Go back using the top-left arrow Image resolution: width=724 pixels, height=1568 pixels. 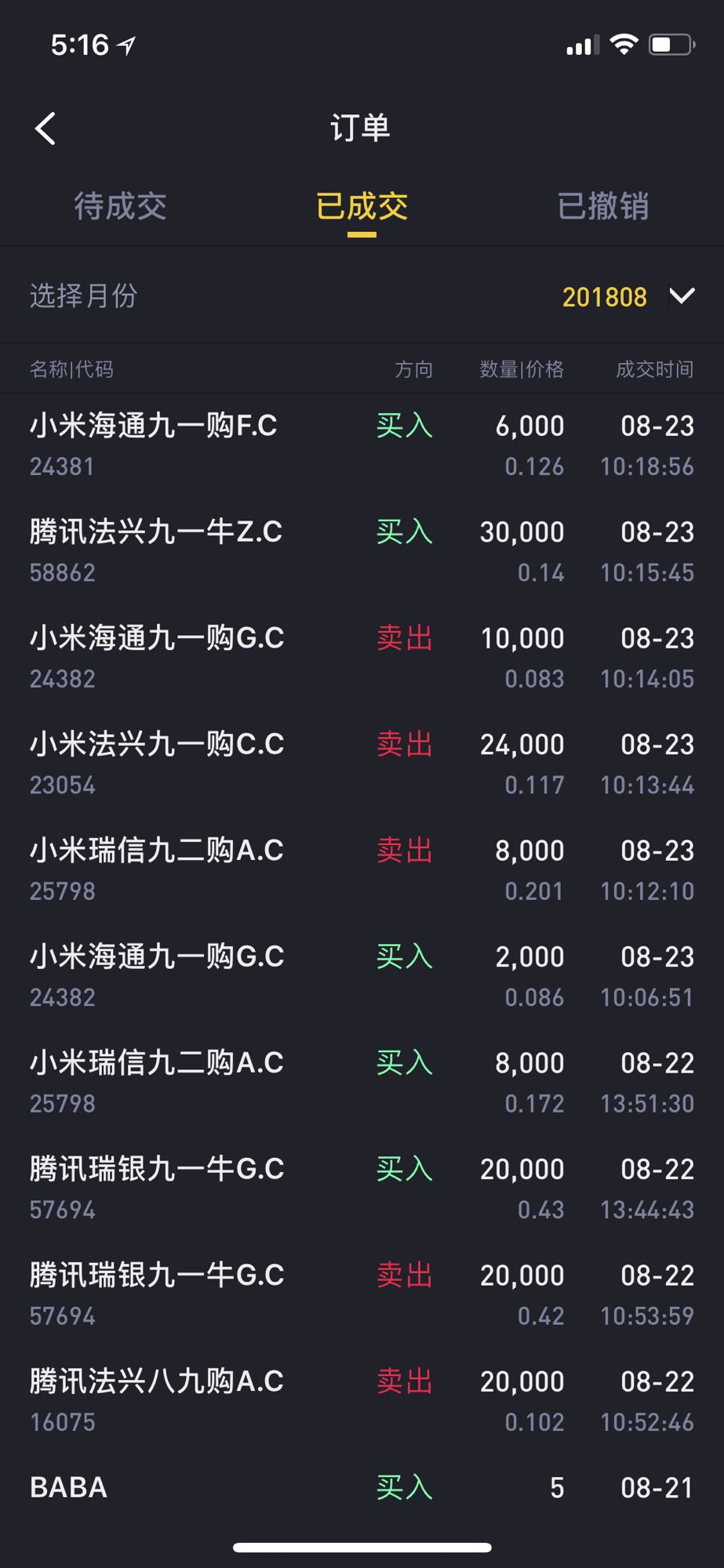coord(45,129)
